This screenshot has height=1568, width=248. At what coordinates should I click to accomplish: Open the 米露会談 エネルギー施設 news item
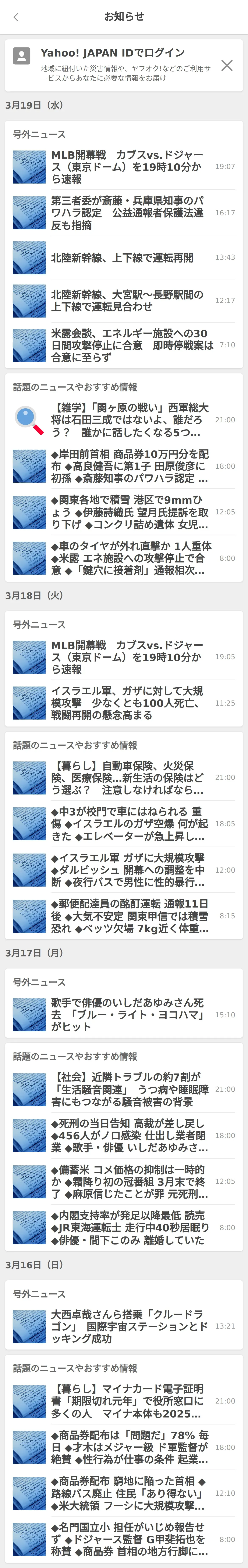click(x=128, y=345)
